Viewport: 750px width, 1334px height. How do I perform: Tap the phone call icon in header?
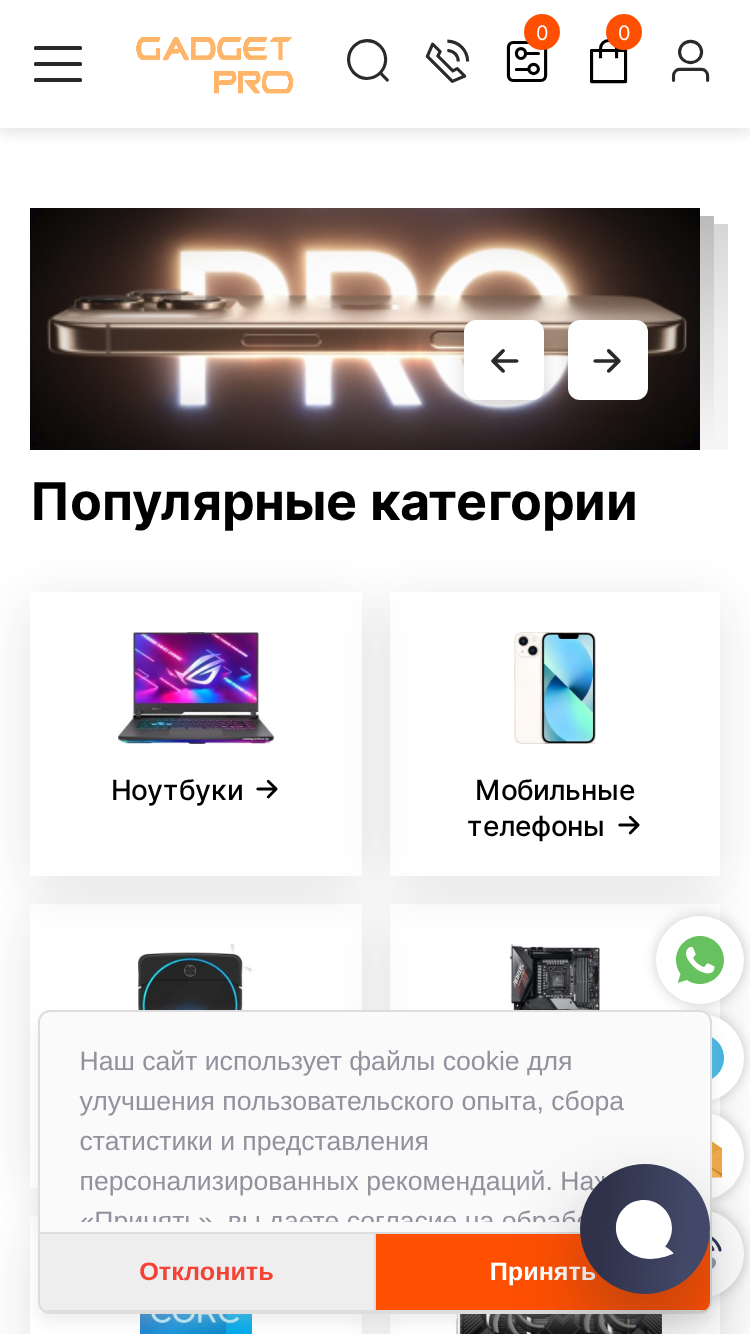(x=447, y=61)
